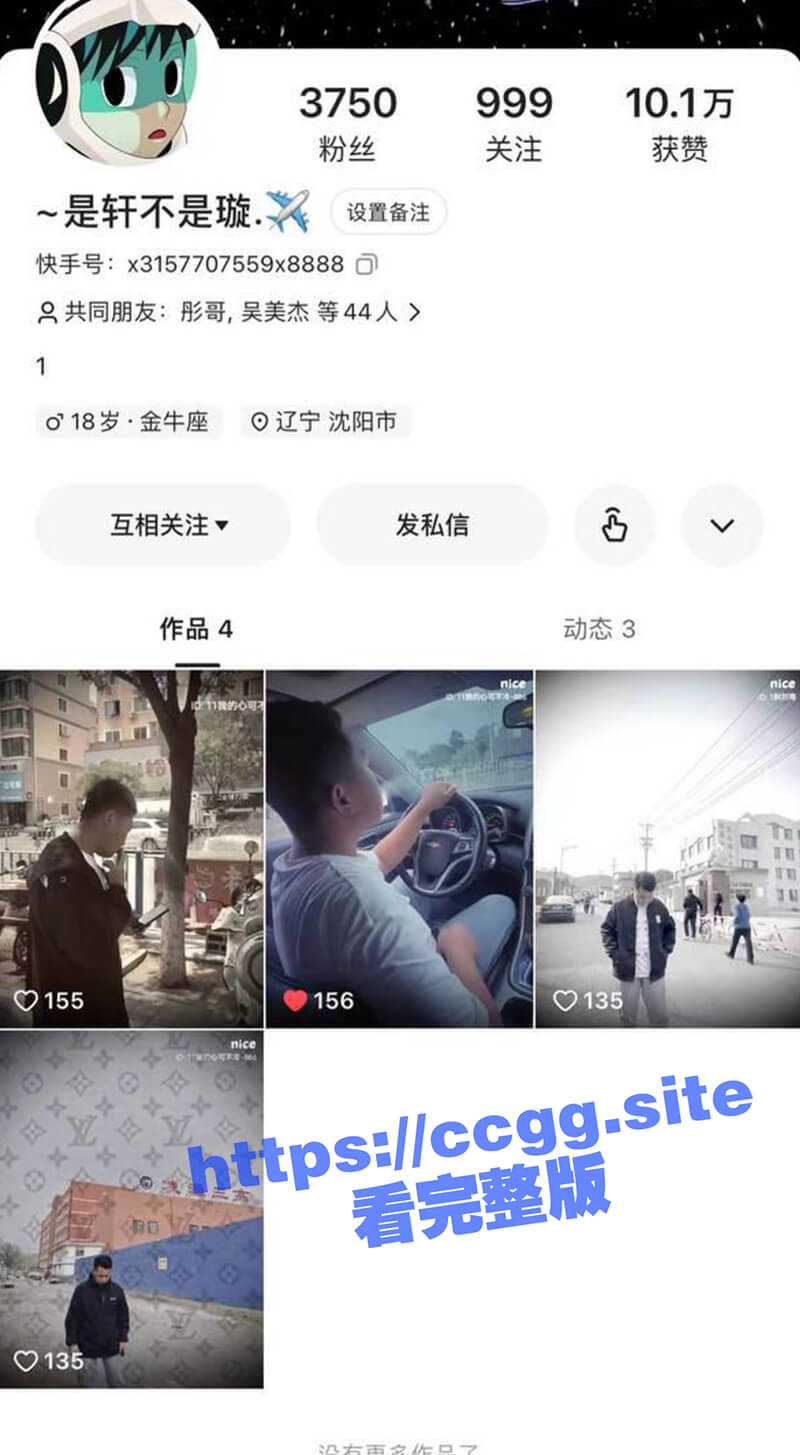
Task: View 3750 粉丝 followers list
Action: pos(347,123)
